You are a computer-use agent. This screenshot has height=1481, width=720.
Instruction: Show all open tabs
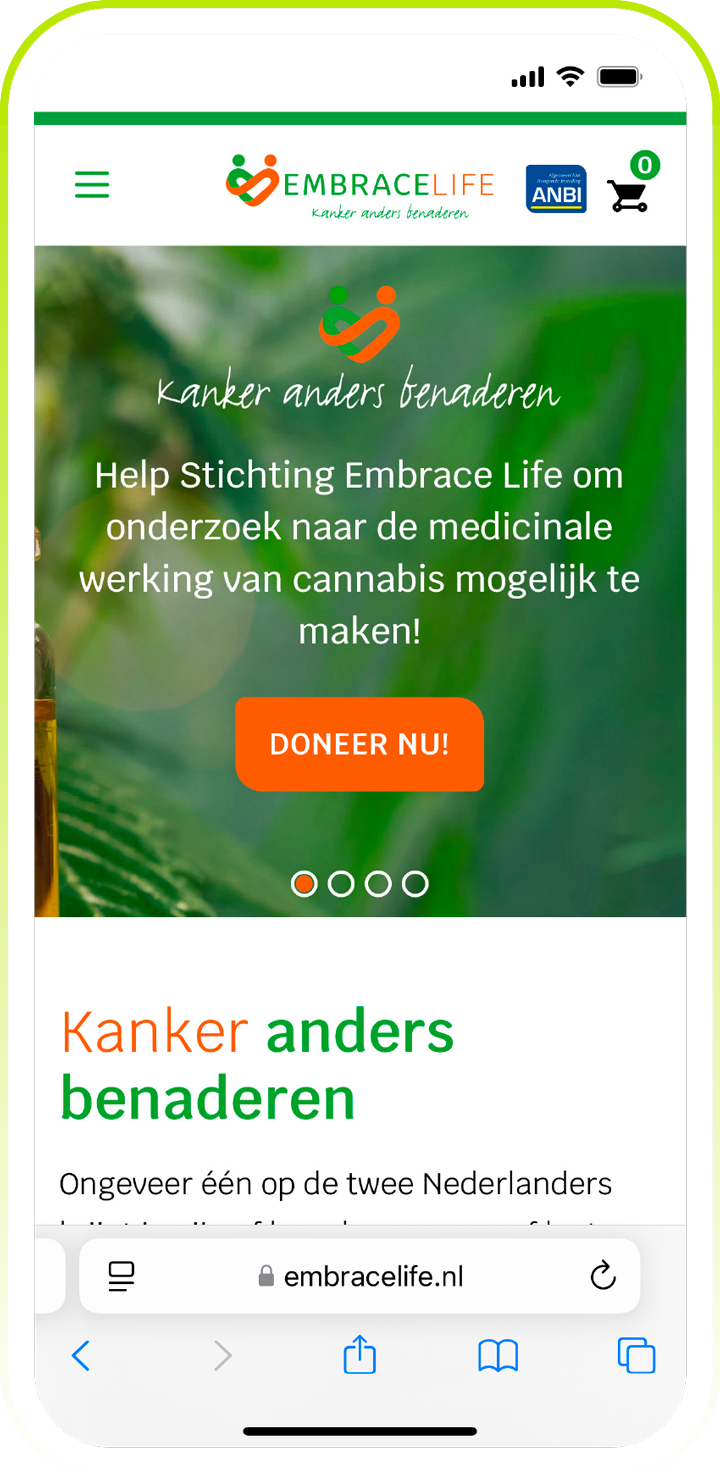pyautogui.click(x=636, y=1356)
